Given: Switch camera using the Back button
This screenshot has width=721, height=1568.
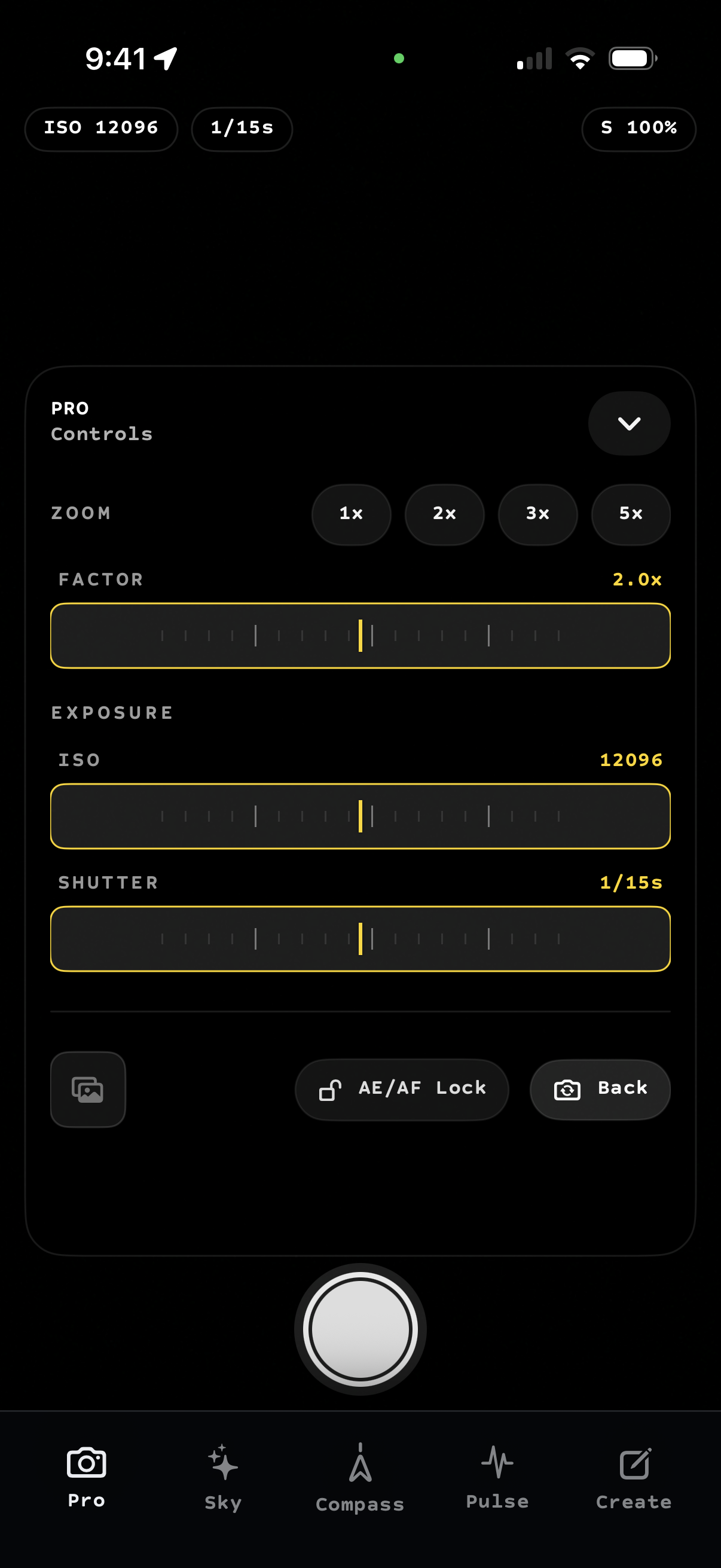Looking at the screenshot, I should 600,1089.
